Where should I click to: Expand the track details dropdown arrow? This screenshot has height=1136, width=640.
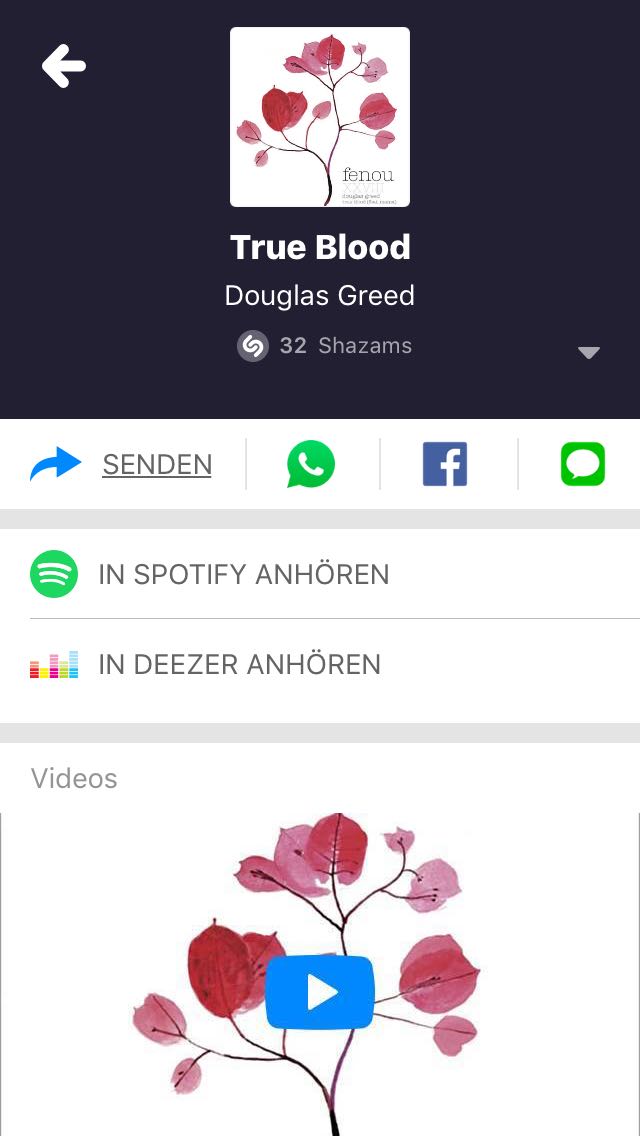tap(589, 352)
